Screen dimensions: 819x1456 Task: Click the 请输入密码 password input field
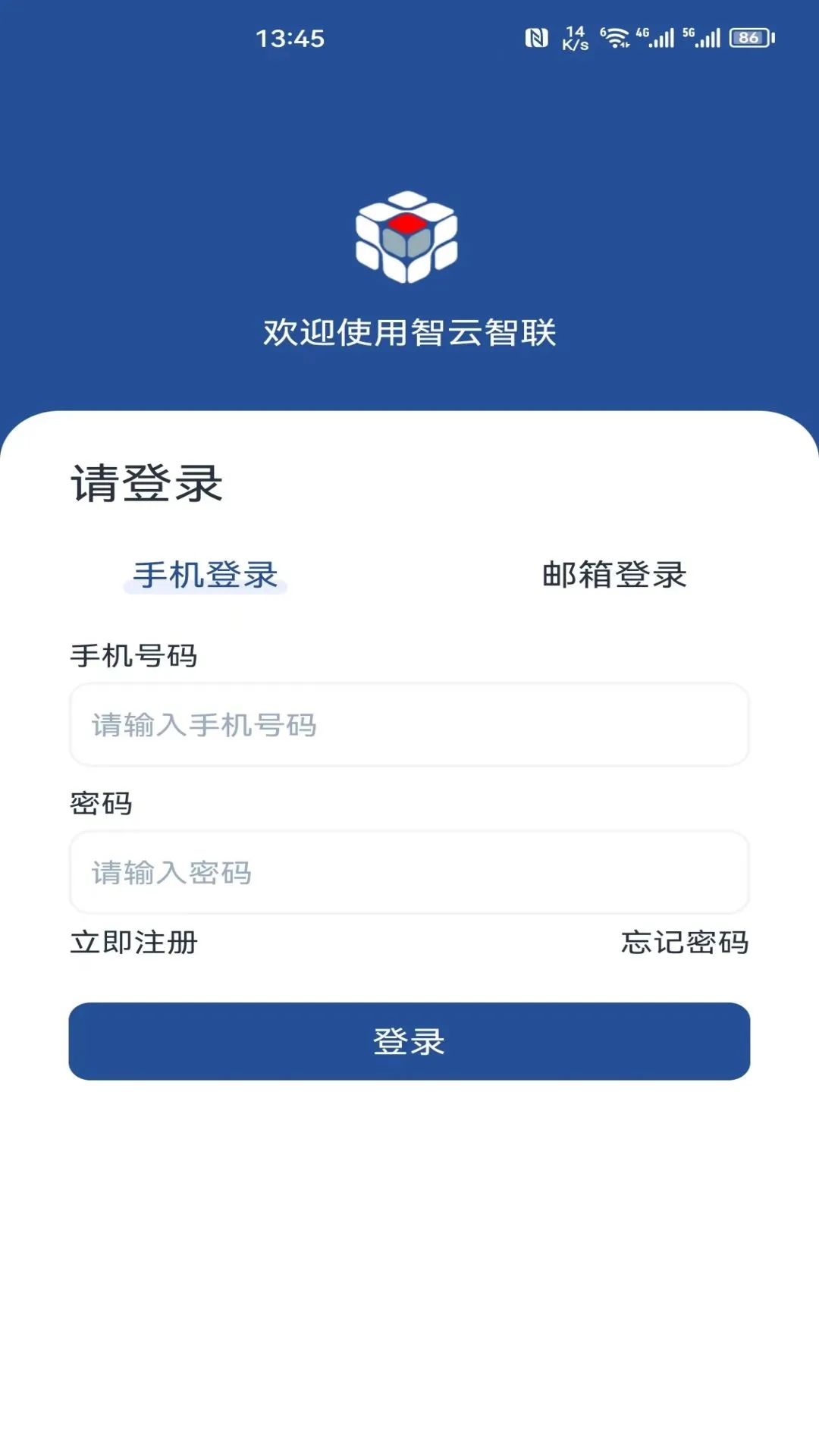(x=409, y=873)
